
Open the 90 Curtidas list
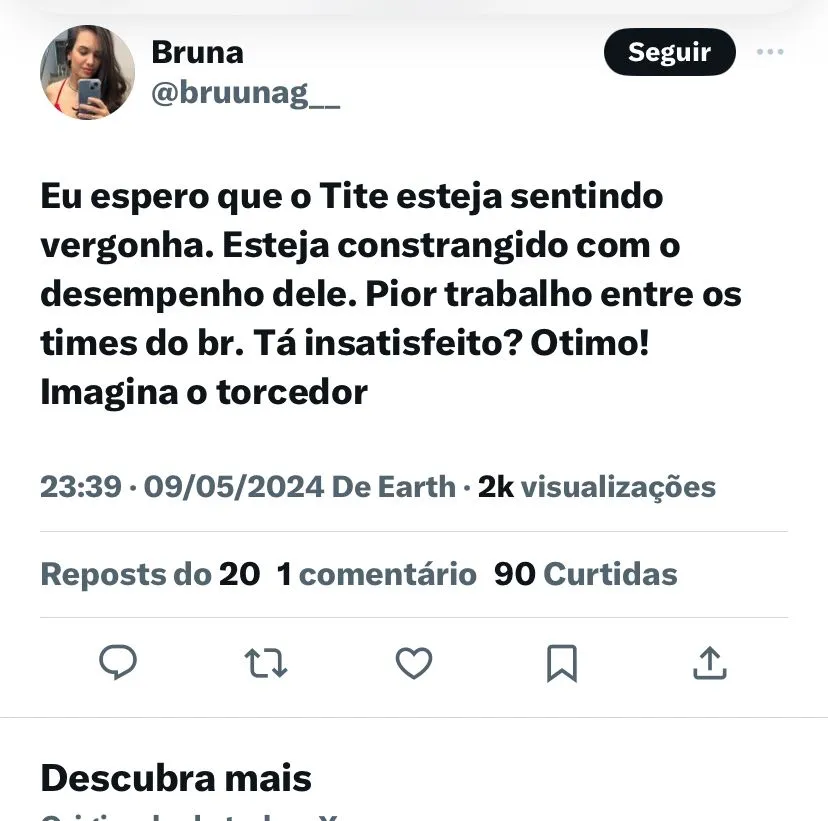tap(586, 574)
